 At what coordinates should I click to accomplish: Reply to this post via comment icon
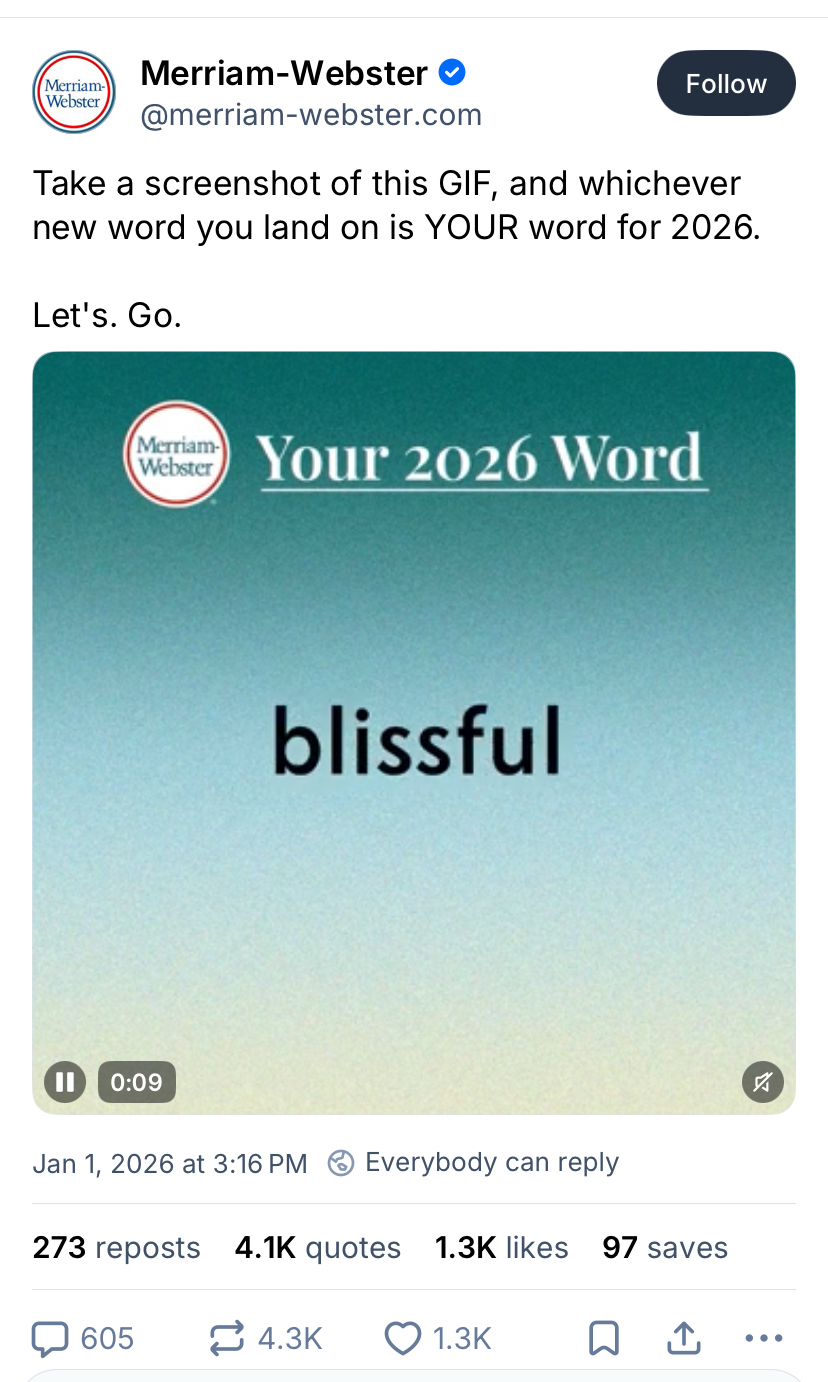[x=50, y=1338]
